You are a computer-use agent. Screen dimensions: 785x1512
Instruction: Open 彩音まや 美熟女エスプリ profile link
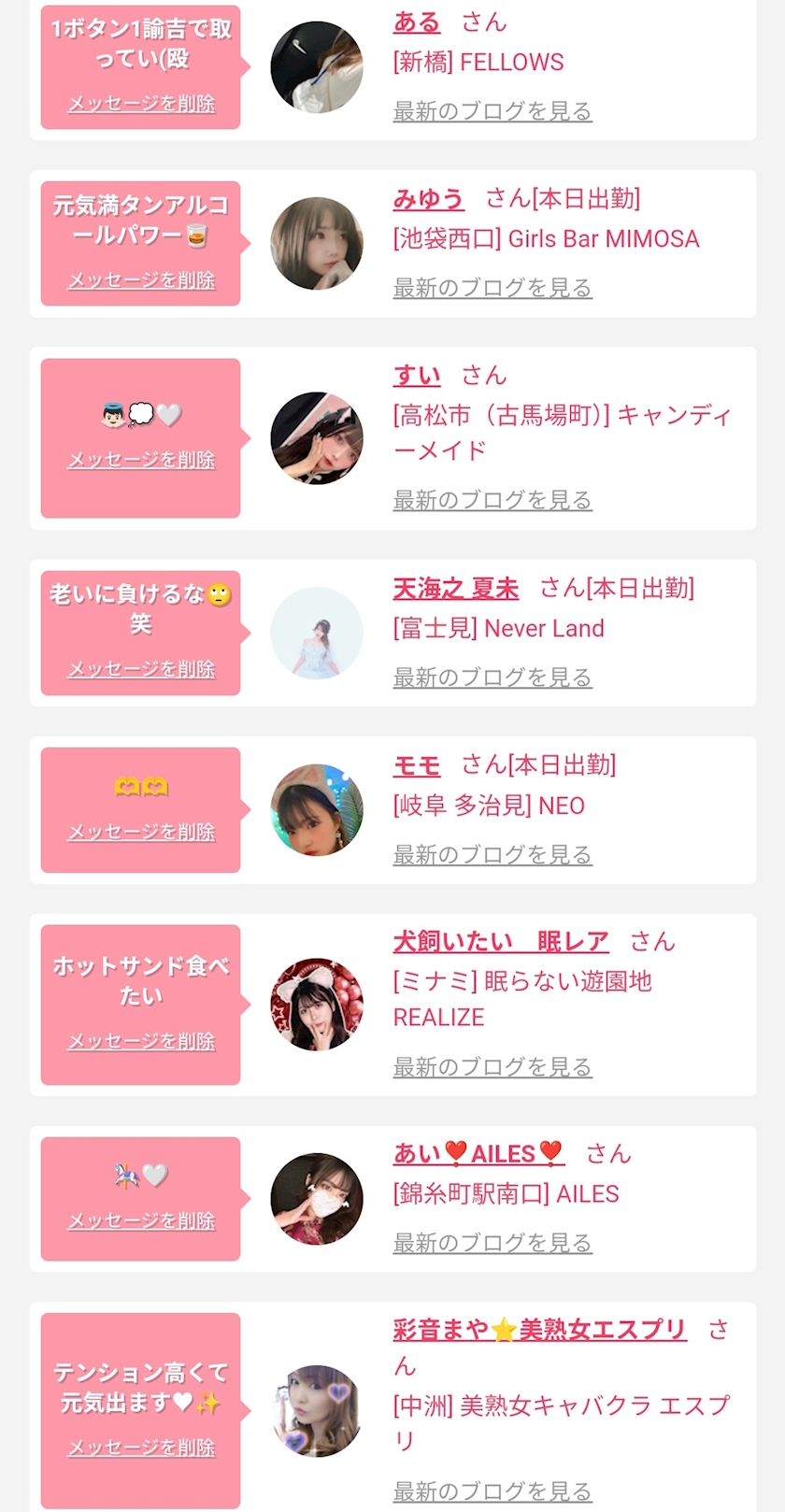click(x=540, y=1330)
